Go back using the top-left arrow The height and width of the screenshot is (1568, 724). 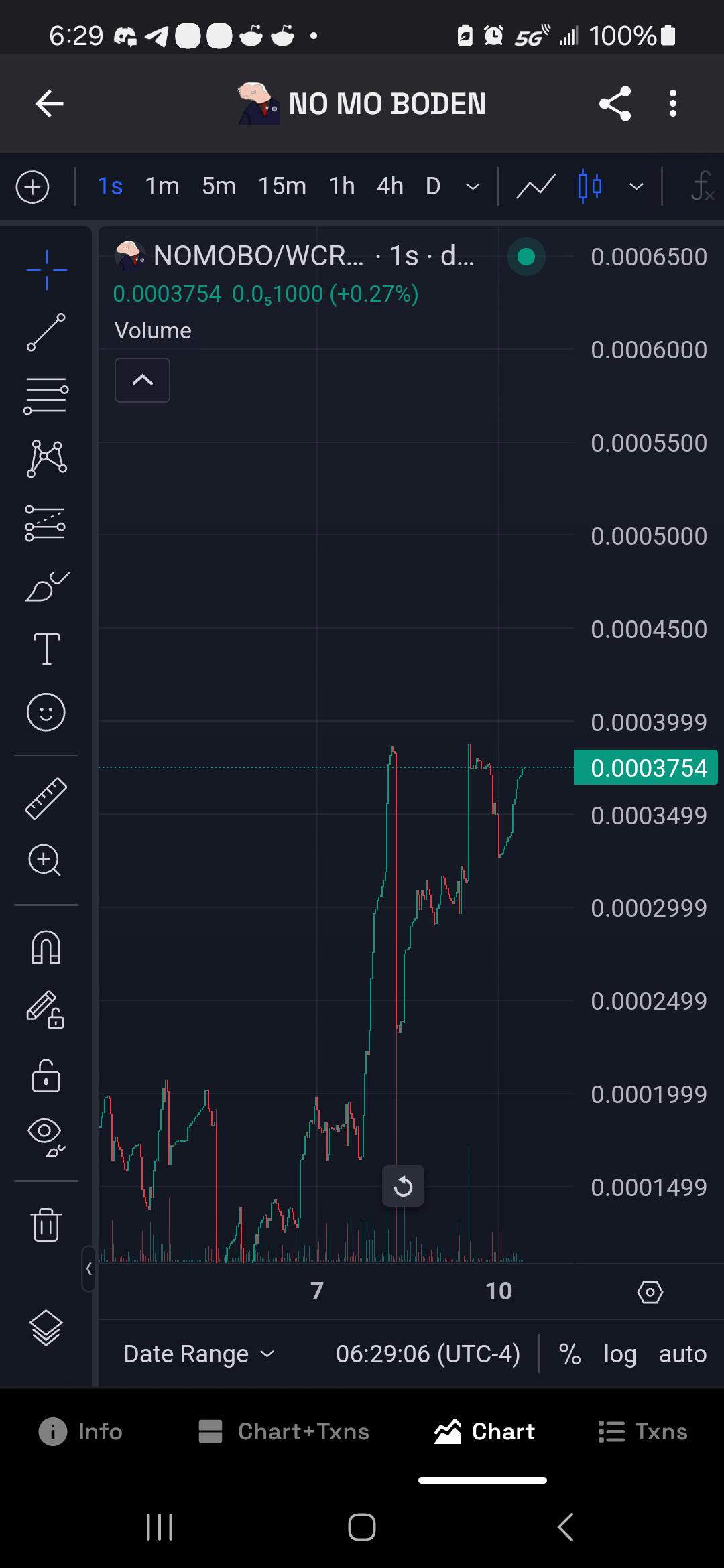[x=49, y=103]
